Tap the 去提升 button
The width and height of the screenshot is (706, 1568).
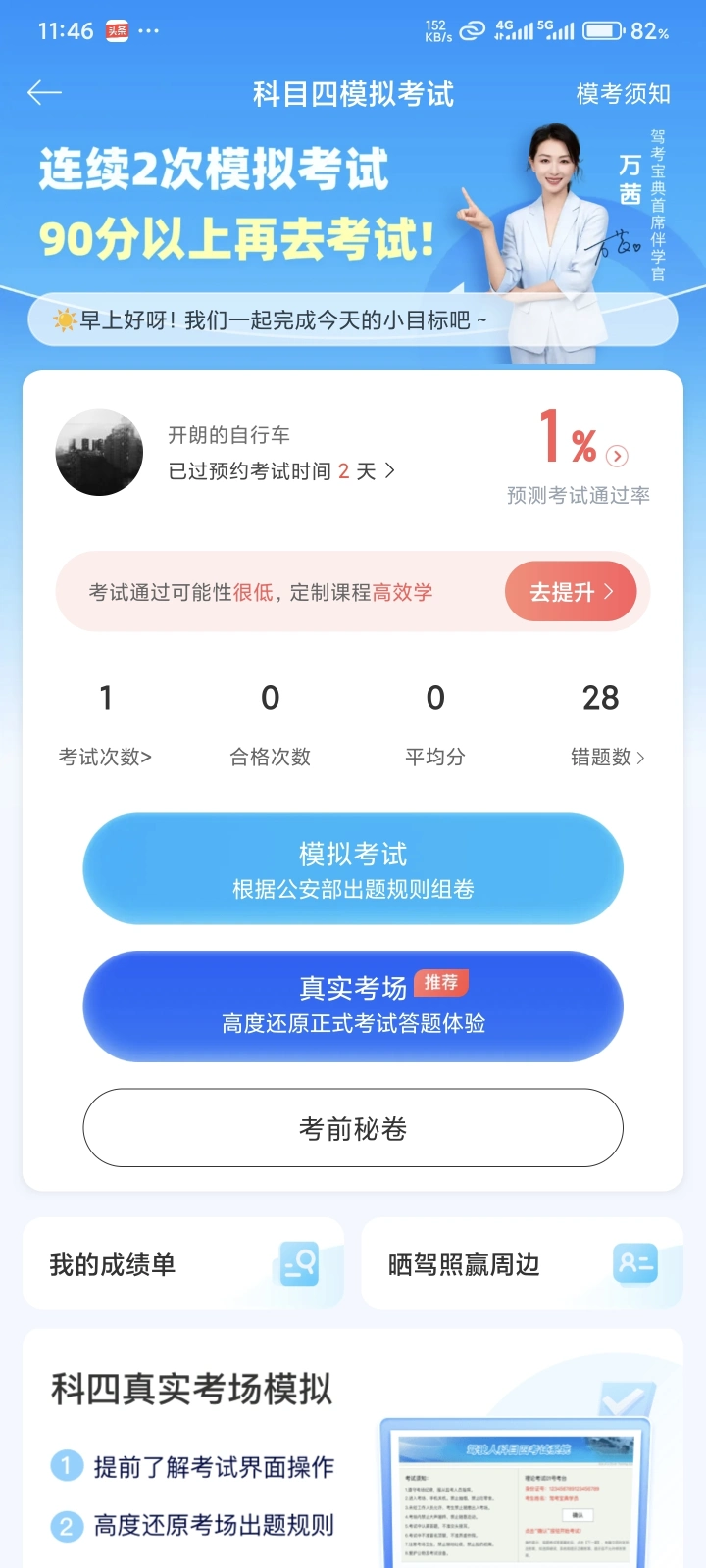[571, 592]
